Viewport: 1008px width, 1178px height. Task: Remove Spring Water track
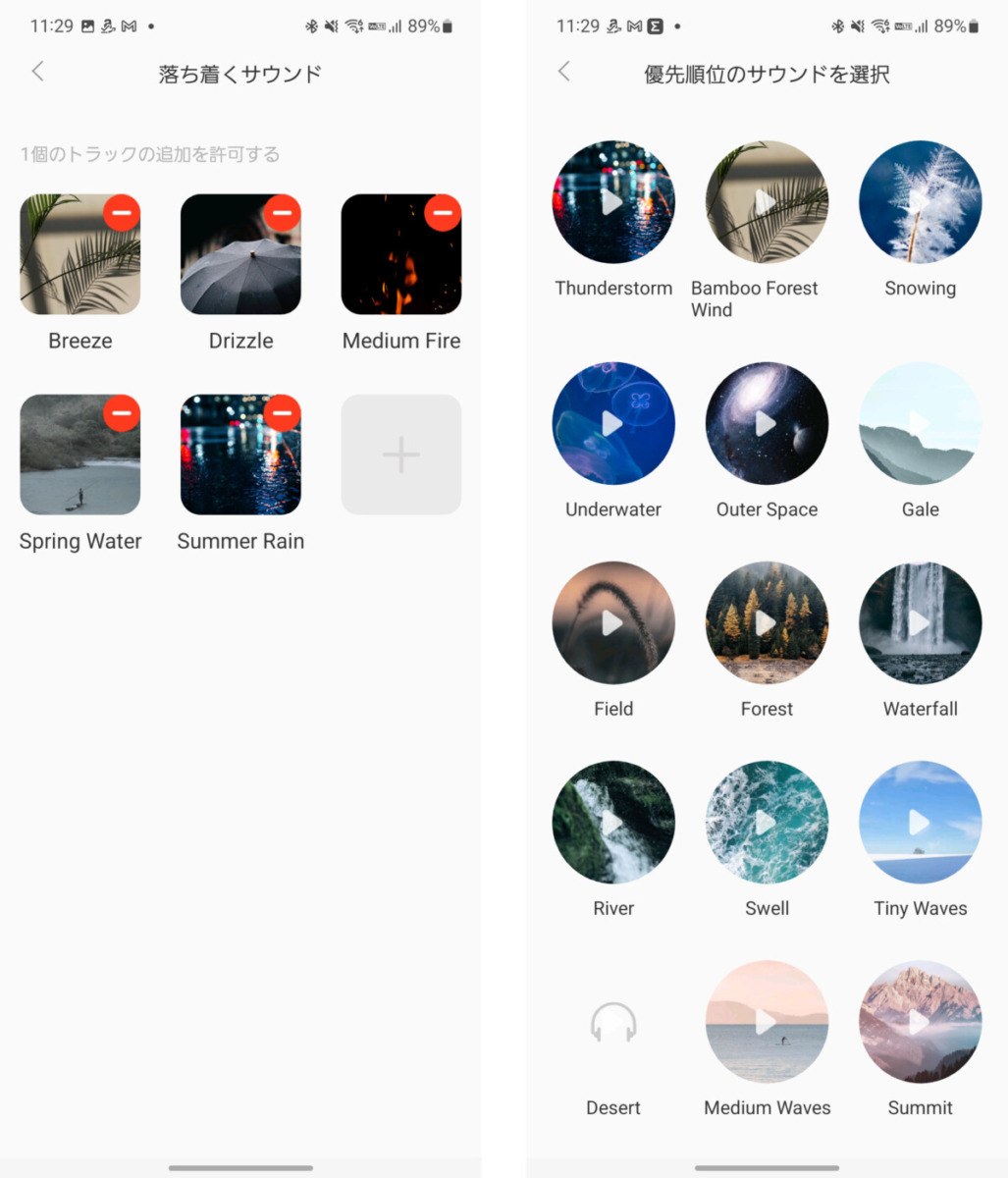click(x=122, y=412)
